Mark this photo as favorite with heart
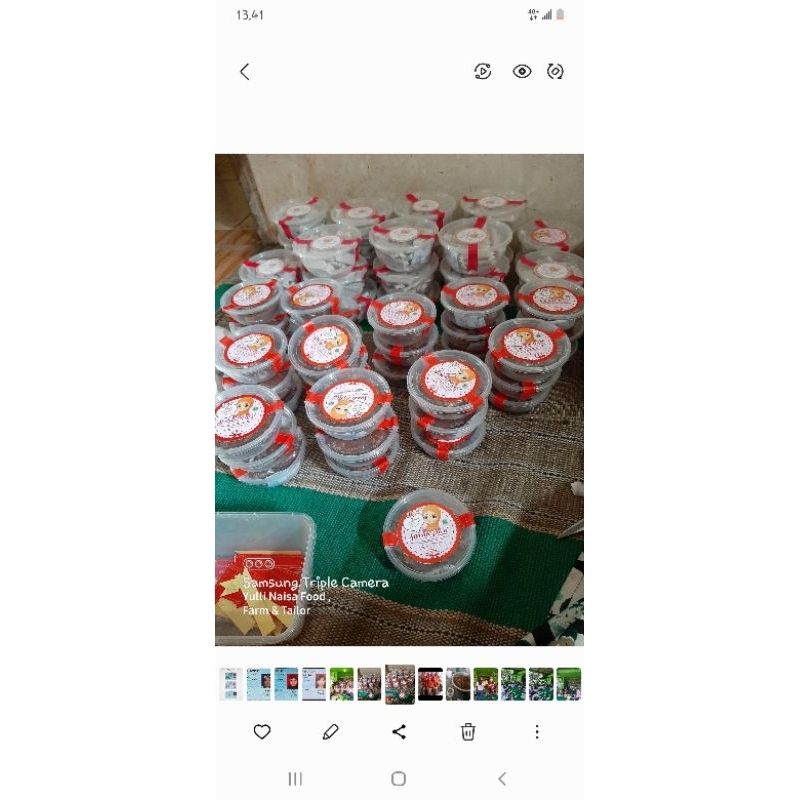800x800 pixels. pos(262,732)
